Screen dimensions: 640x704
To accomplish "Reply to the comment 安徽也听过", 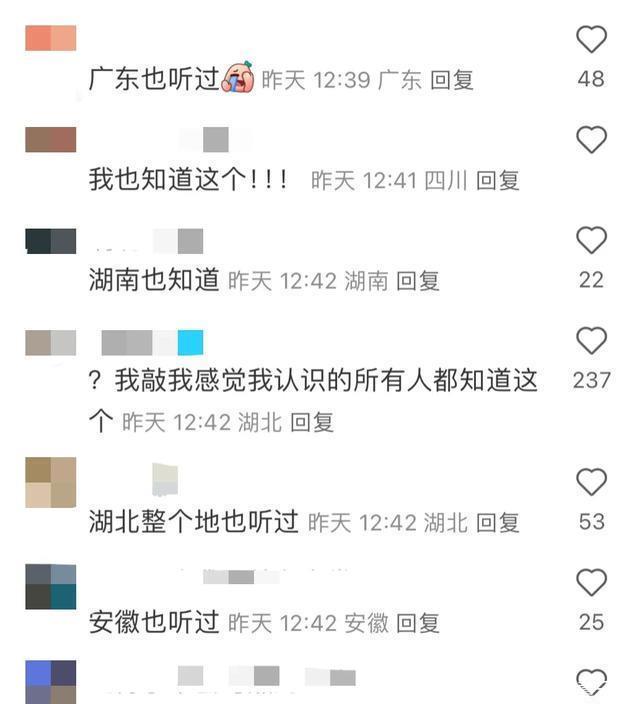I will point(418,623).
